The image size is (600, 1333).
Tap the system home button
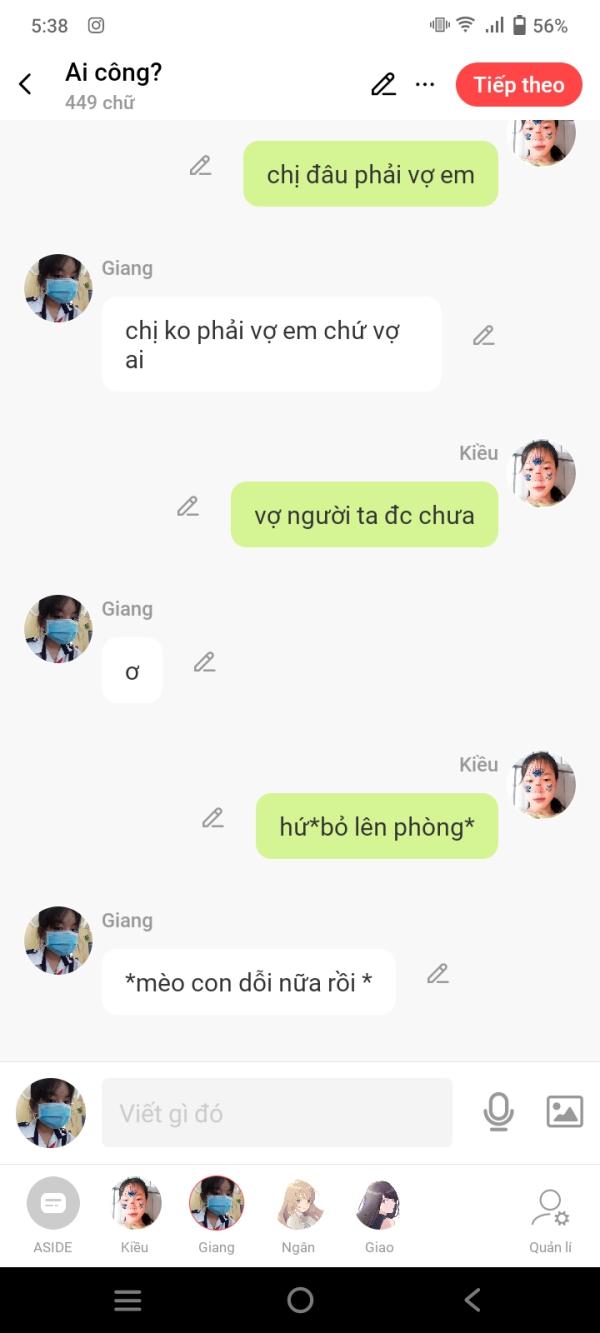click(300, 1300)
